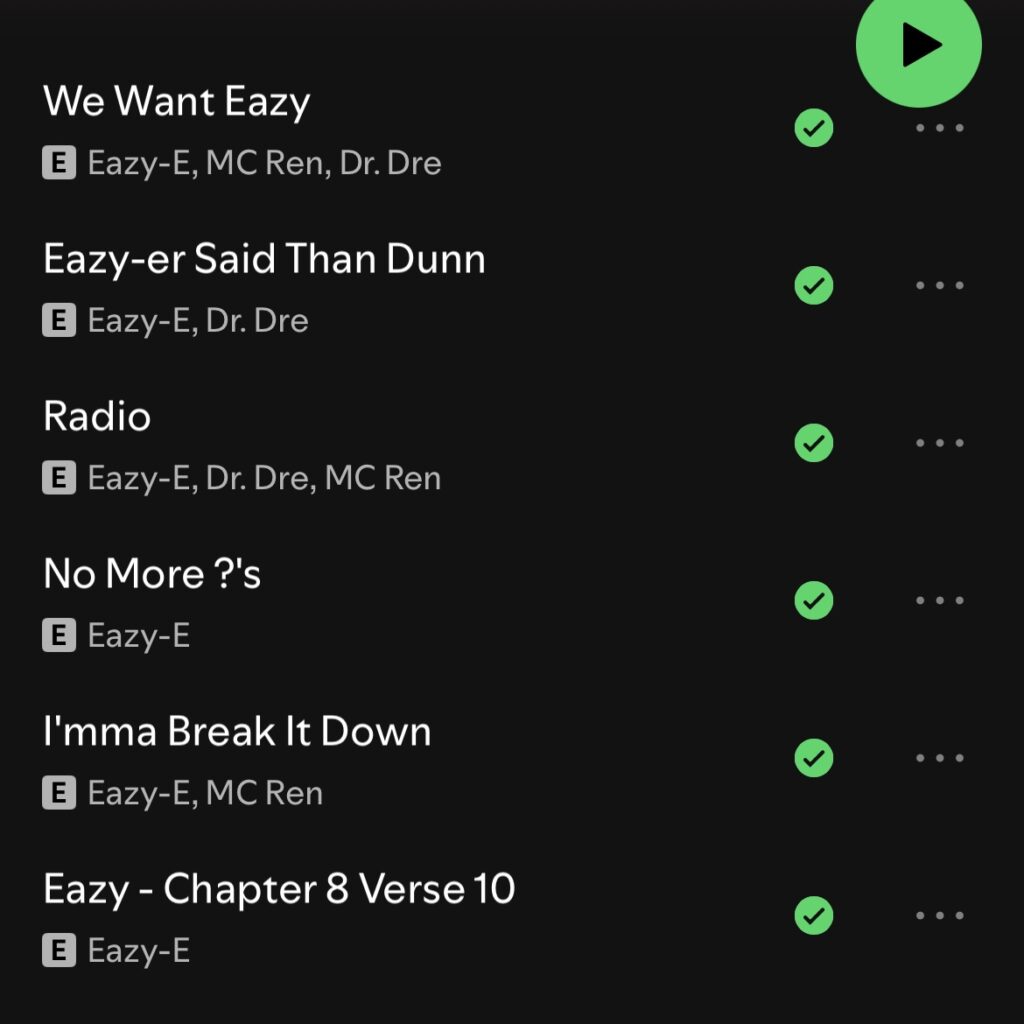Image resolution: width=1024 pixels, height=1024 pixels.
Task: Open more options for Eazy-er Said Than Dunn
Action: coord(940,286)
